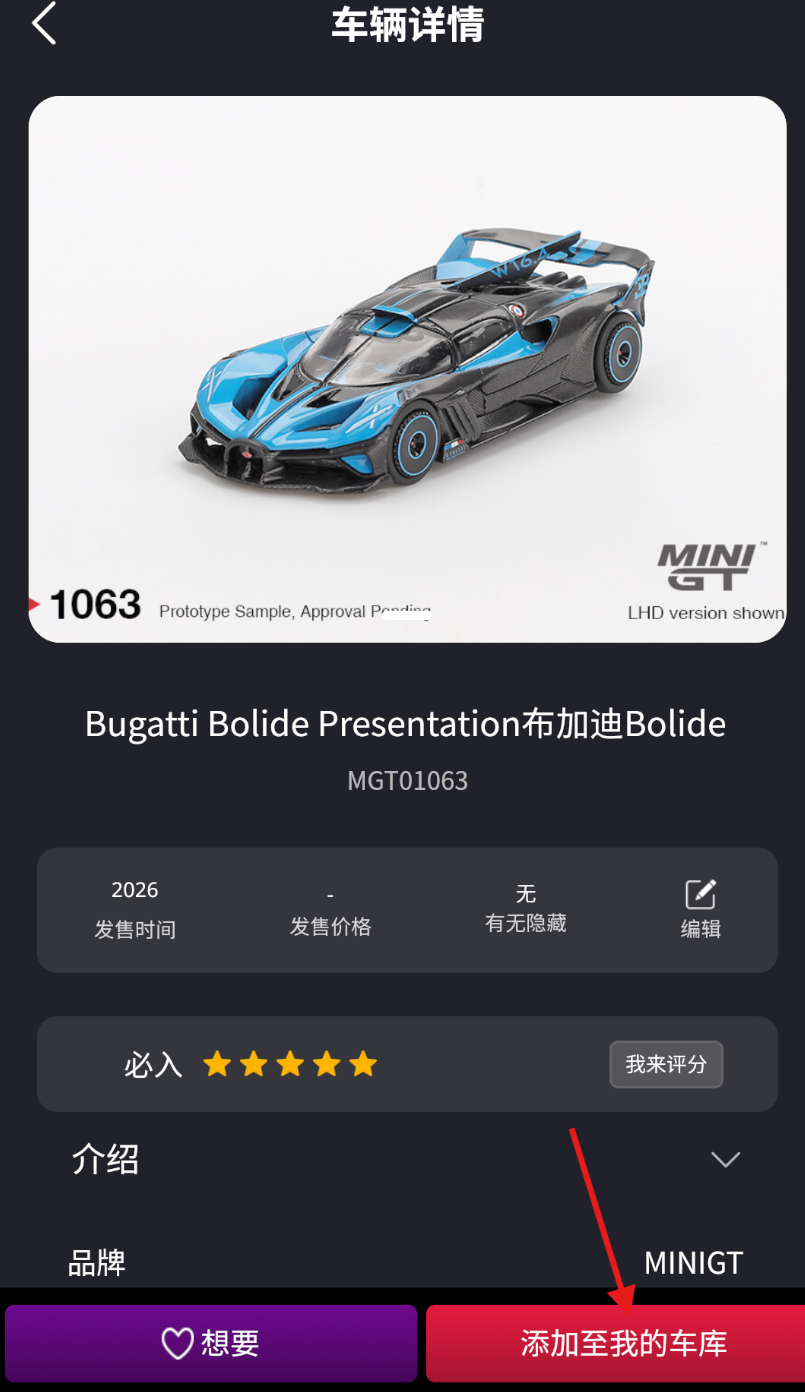Add car to wishlist with 想要
This screenshot has height=1392, width=805.
[x=211, y=1343]
